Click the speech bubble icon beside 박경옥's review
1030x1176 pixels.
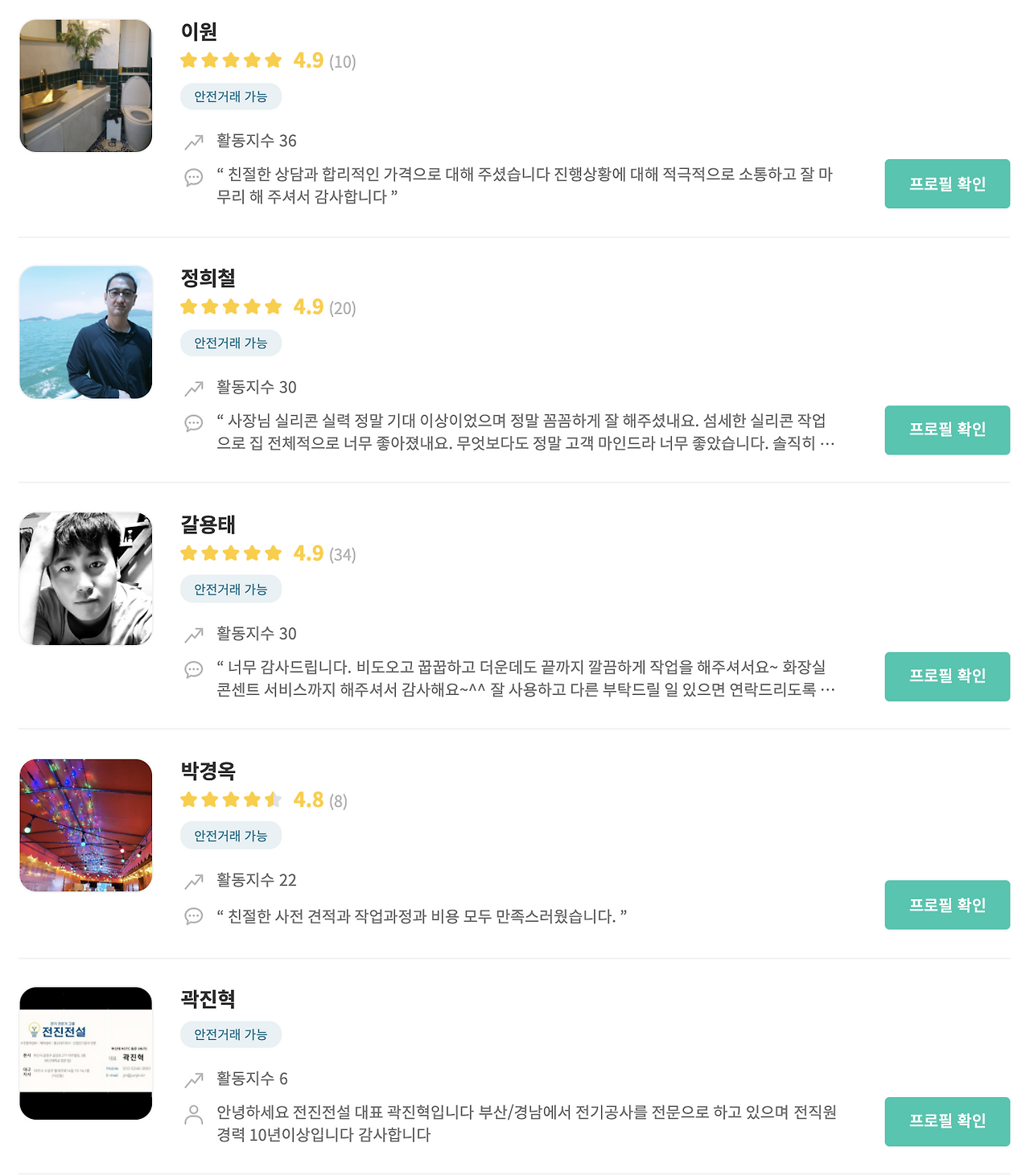(192, 916)
